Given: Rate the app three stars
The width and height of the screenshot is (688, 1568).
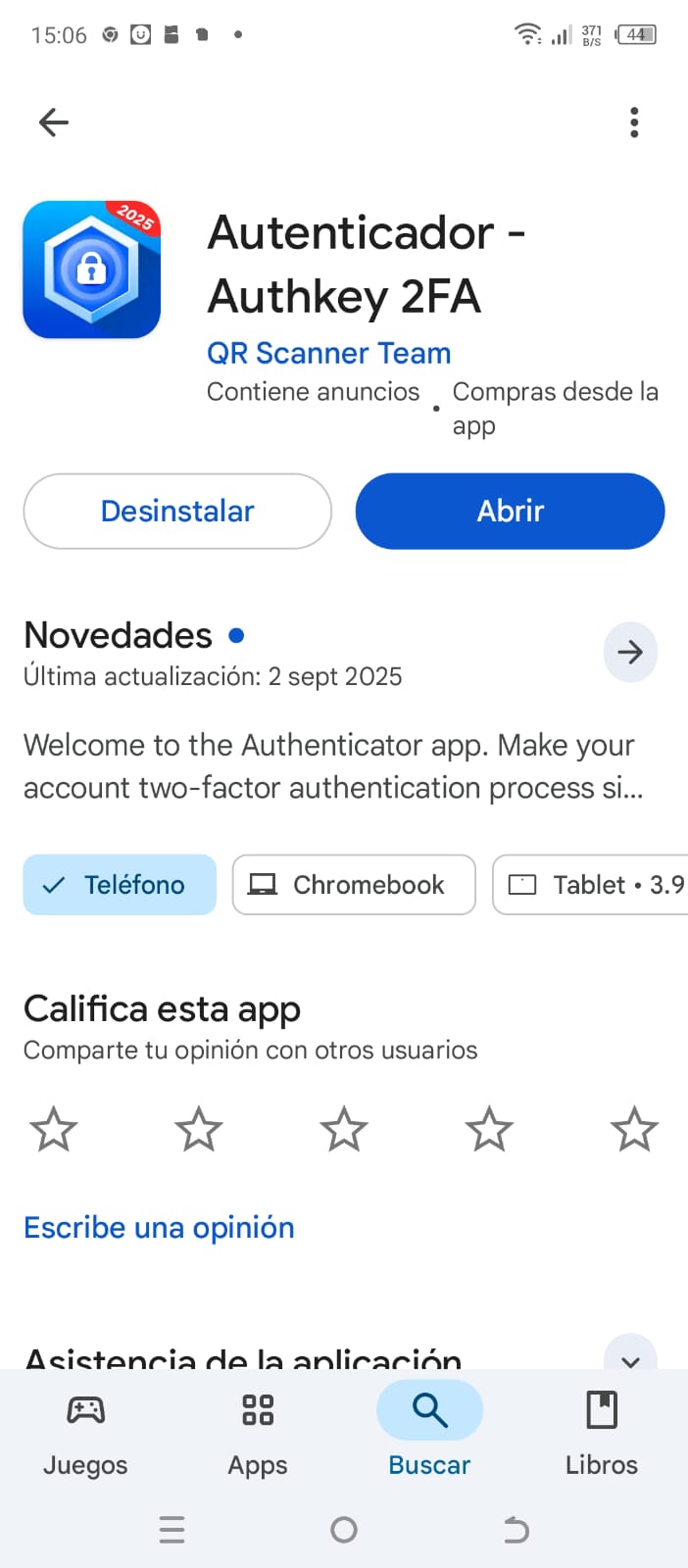Looking at the screenshot, I should [x=344, y=1129].
